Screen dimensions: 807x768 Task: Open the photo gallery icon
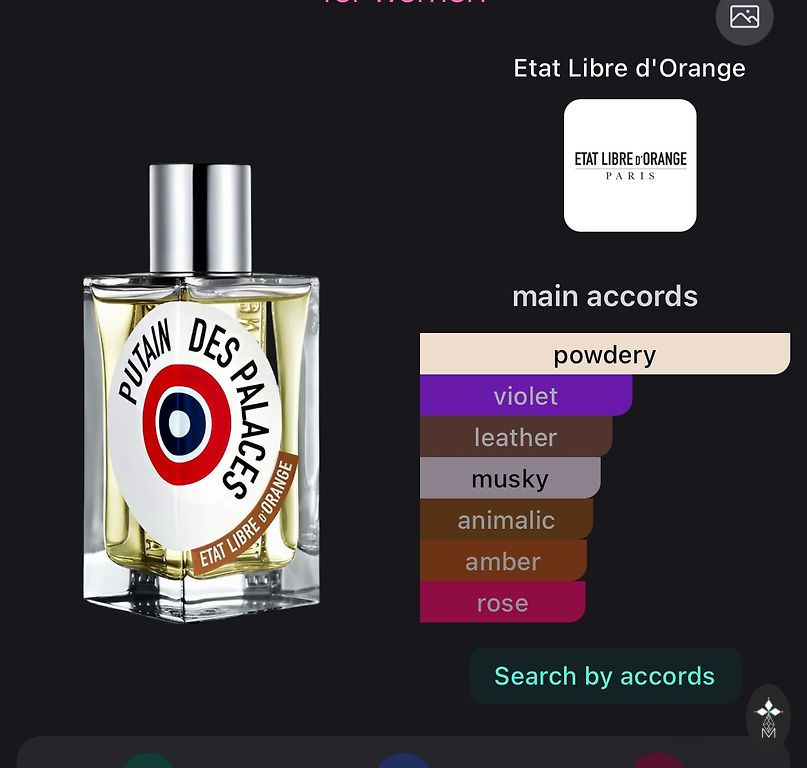(x=744, y=17)
